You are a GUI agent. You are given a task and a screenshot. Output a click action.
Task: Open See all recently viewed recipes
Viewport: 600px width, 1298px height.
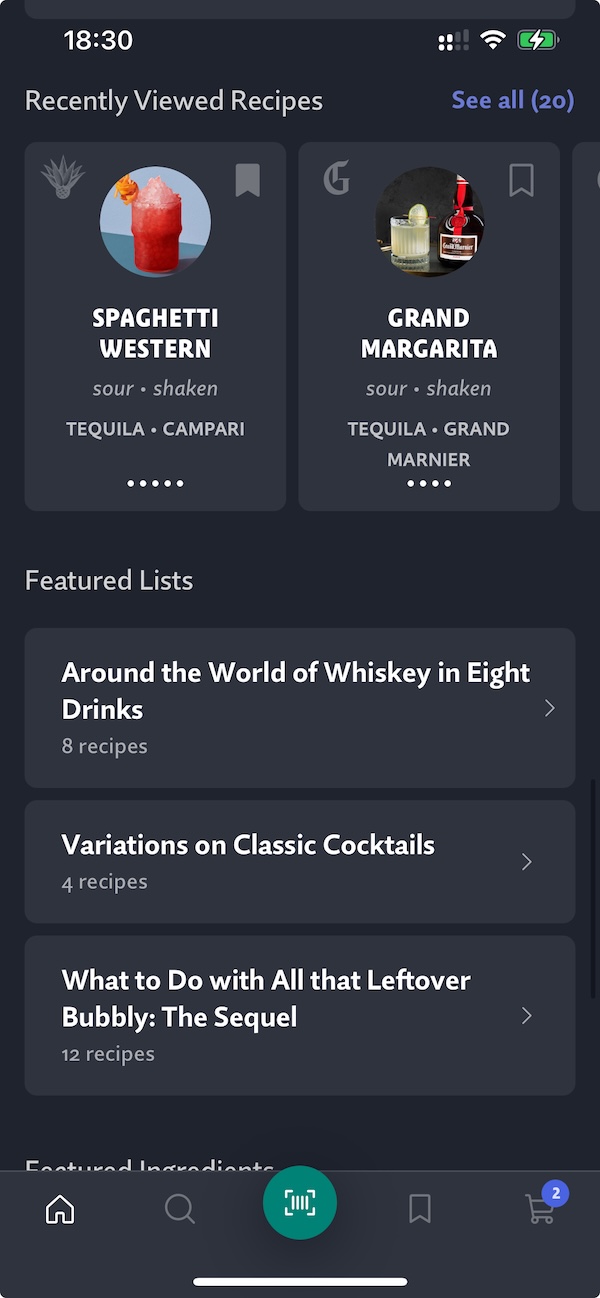(513, 100)
